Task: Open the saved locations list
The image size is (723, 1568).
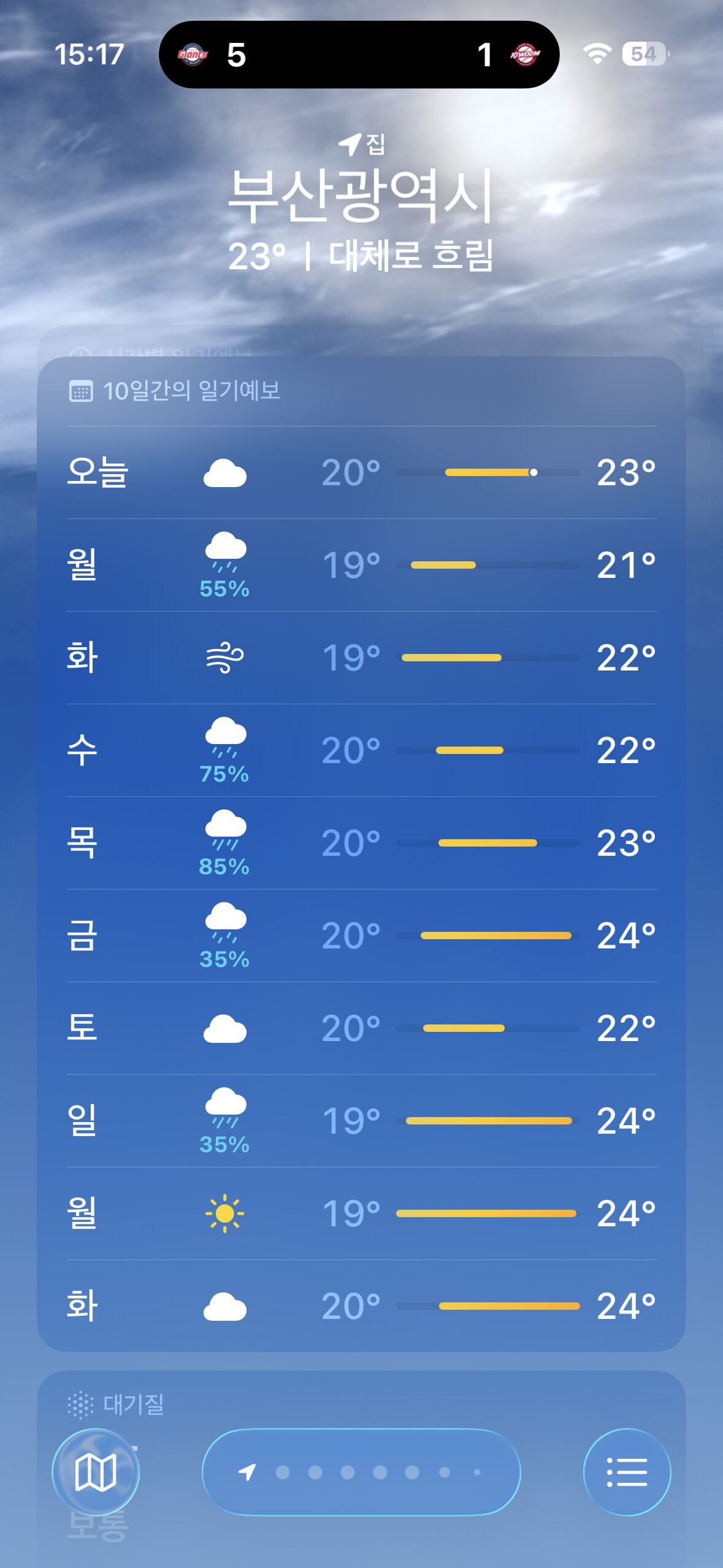Action: pos(627,1472)
